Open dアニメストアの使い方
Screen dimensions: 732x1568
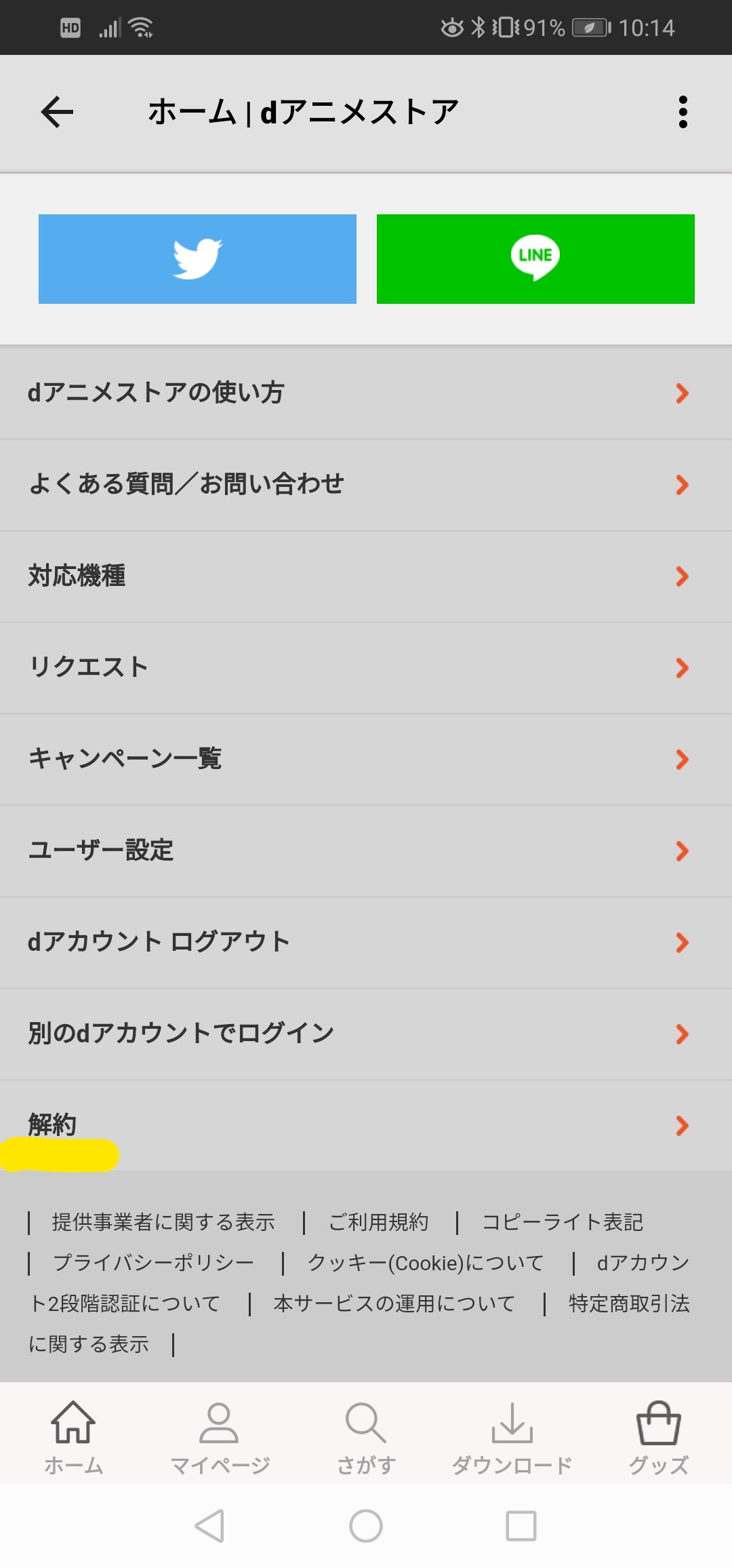tap(366, 393)
